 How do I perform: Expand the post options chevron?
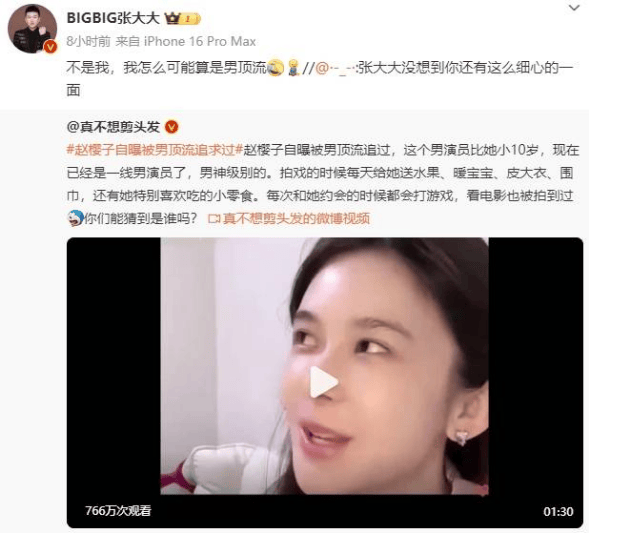coord(572,8)
